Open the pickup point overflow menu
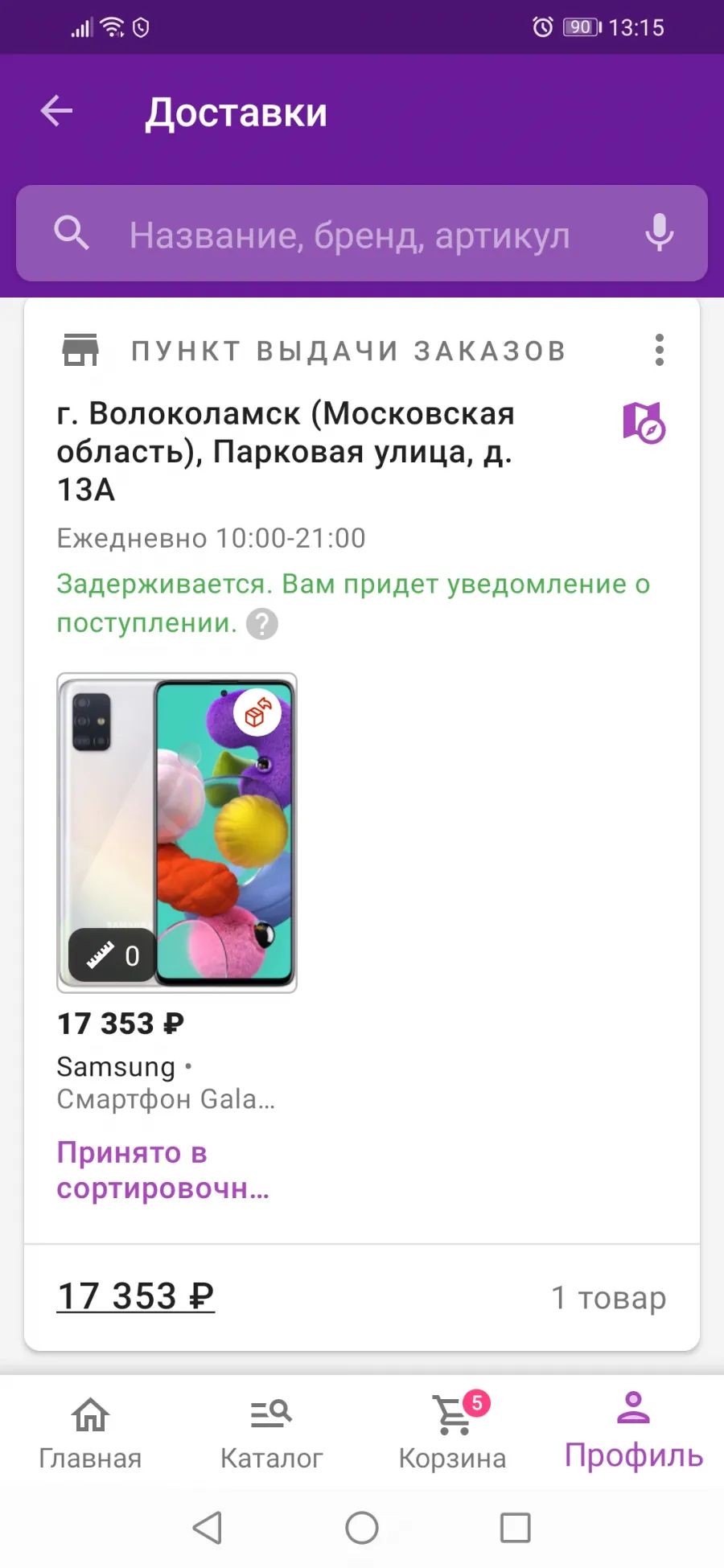This screenshot has height=1568, width=724. coord(660,350)
